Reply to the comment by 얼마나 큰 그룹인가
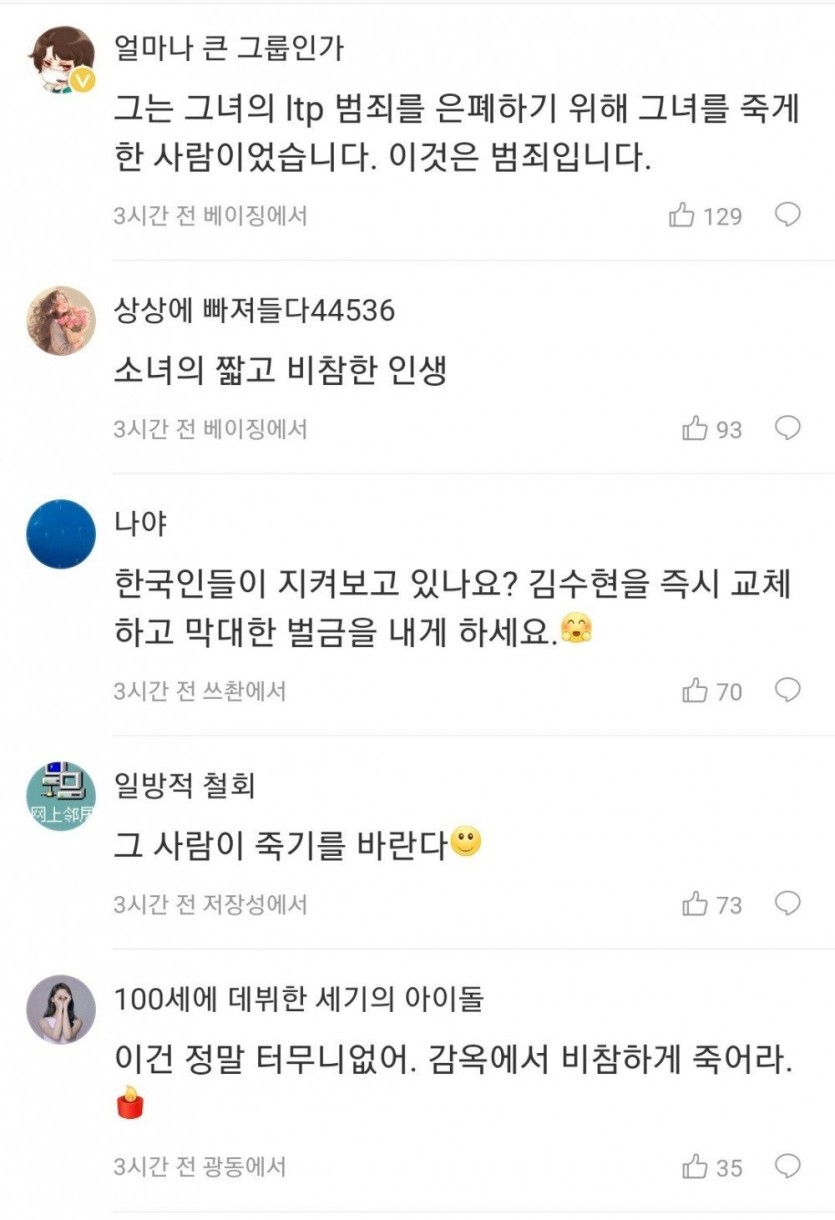The height and width of the screenshot is (1220, 835). tap(788, 214)
